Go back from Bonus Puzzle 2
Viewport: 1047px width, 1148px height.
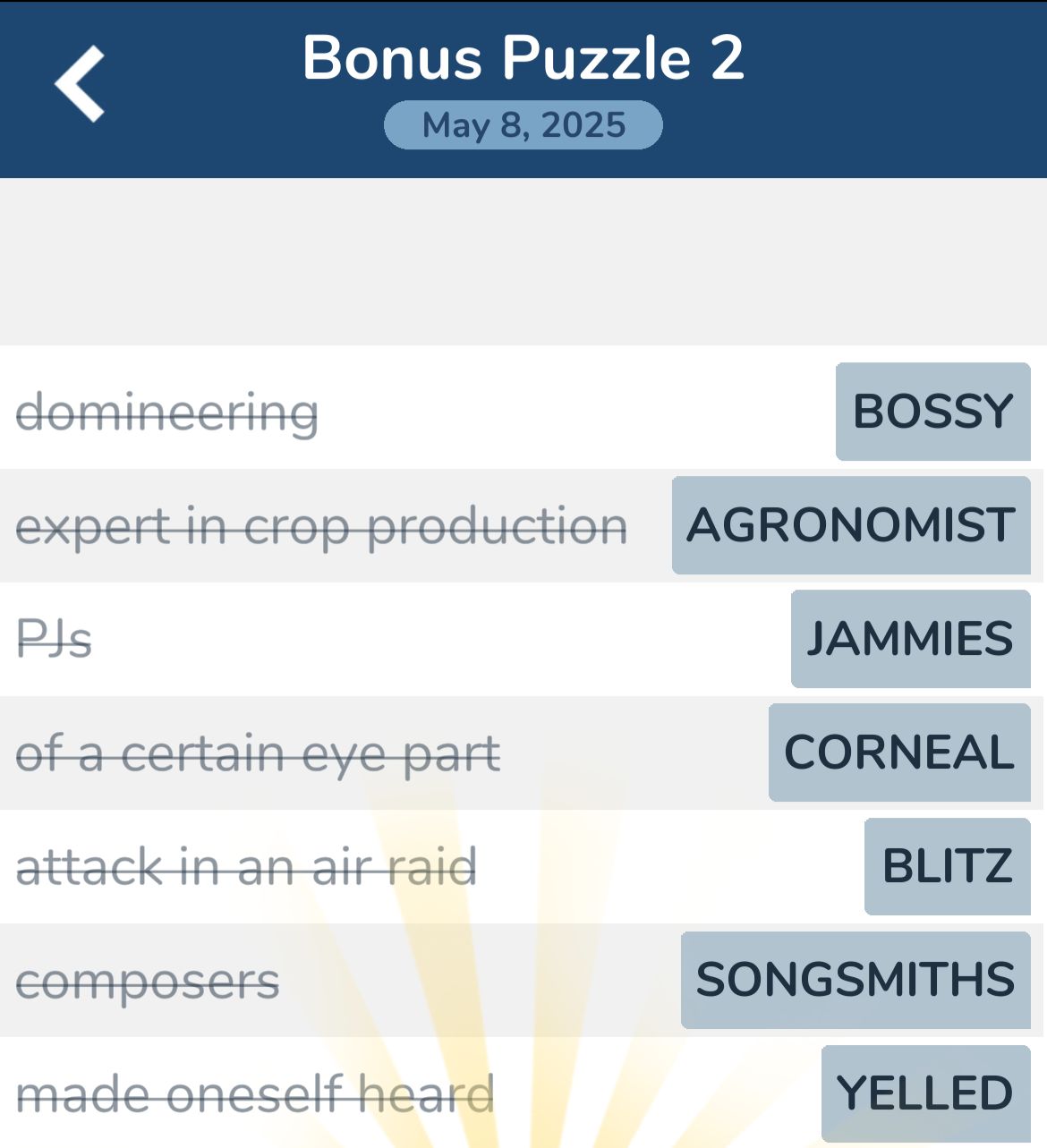tap(81, 84)
